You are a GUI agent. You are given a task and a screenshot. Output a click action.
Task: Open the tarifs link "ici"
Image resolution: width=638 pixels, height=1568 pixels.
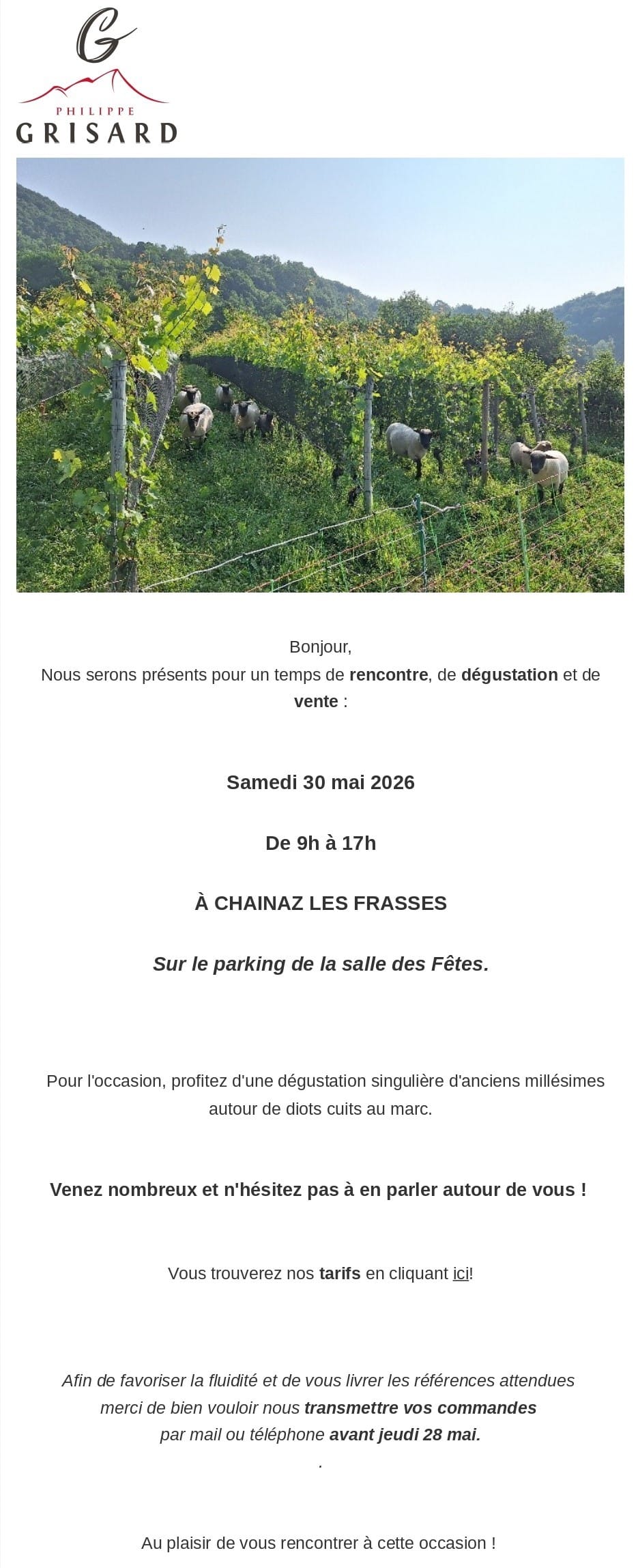pyautogui.click(x=461, y=1273)
